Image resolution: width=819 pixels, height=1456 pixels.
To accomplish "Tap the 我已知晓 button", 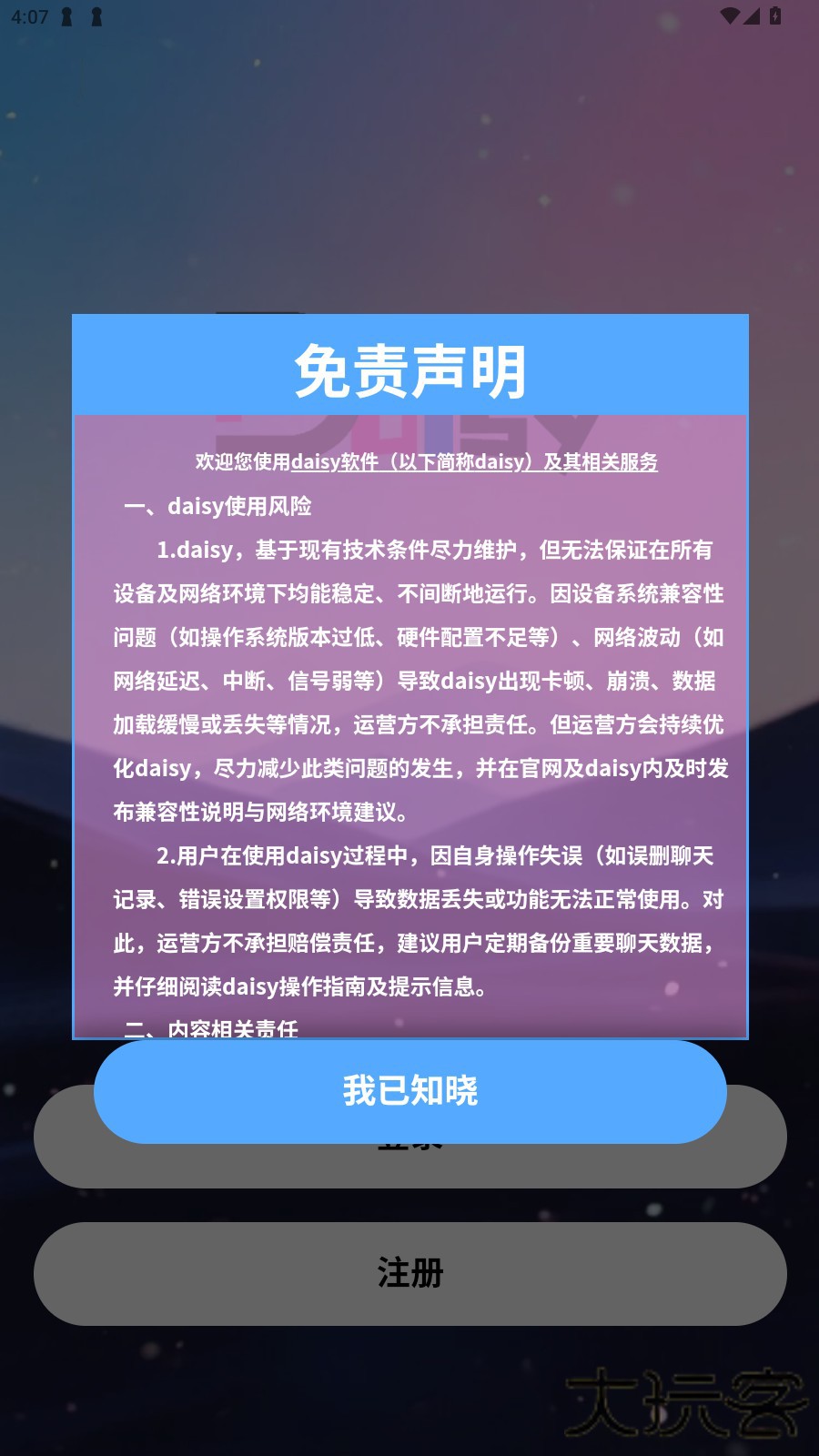I will pyautogui.click(x=409, y=1091).
